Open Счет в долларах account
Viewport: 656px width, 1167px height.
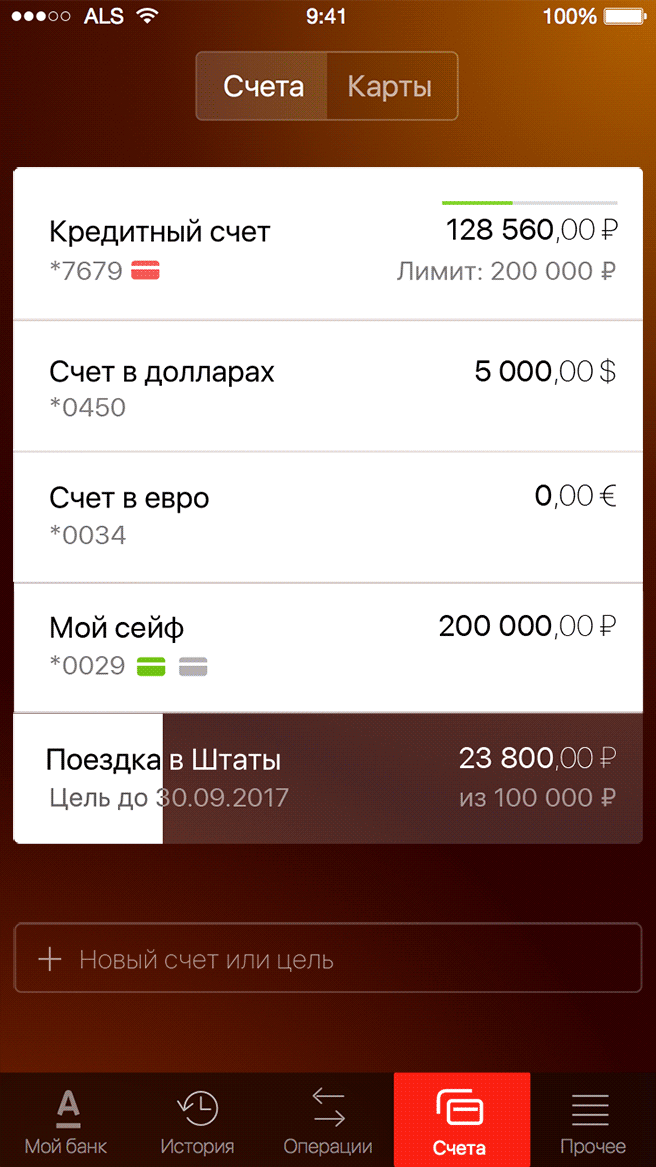[x=328, y=387]
